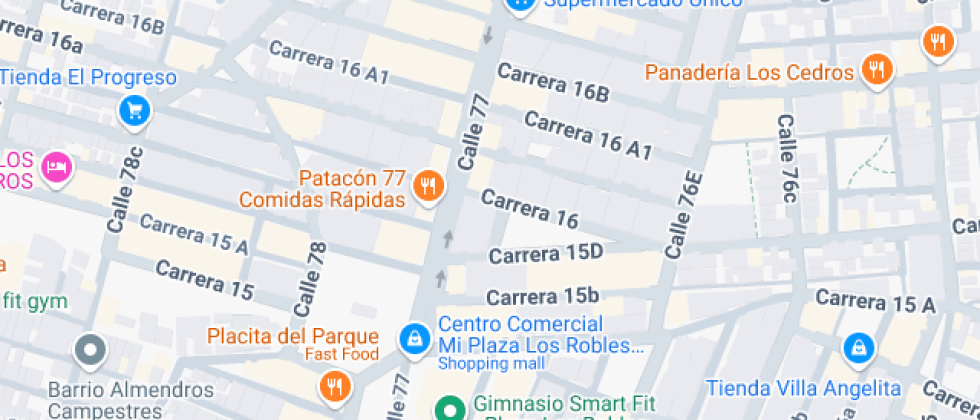Image resolution: width=980 pixels, height=420 pixels.
Task: Open the Gimnasio Smart Fit marker
Action: click(x=449, y=407)
